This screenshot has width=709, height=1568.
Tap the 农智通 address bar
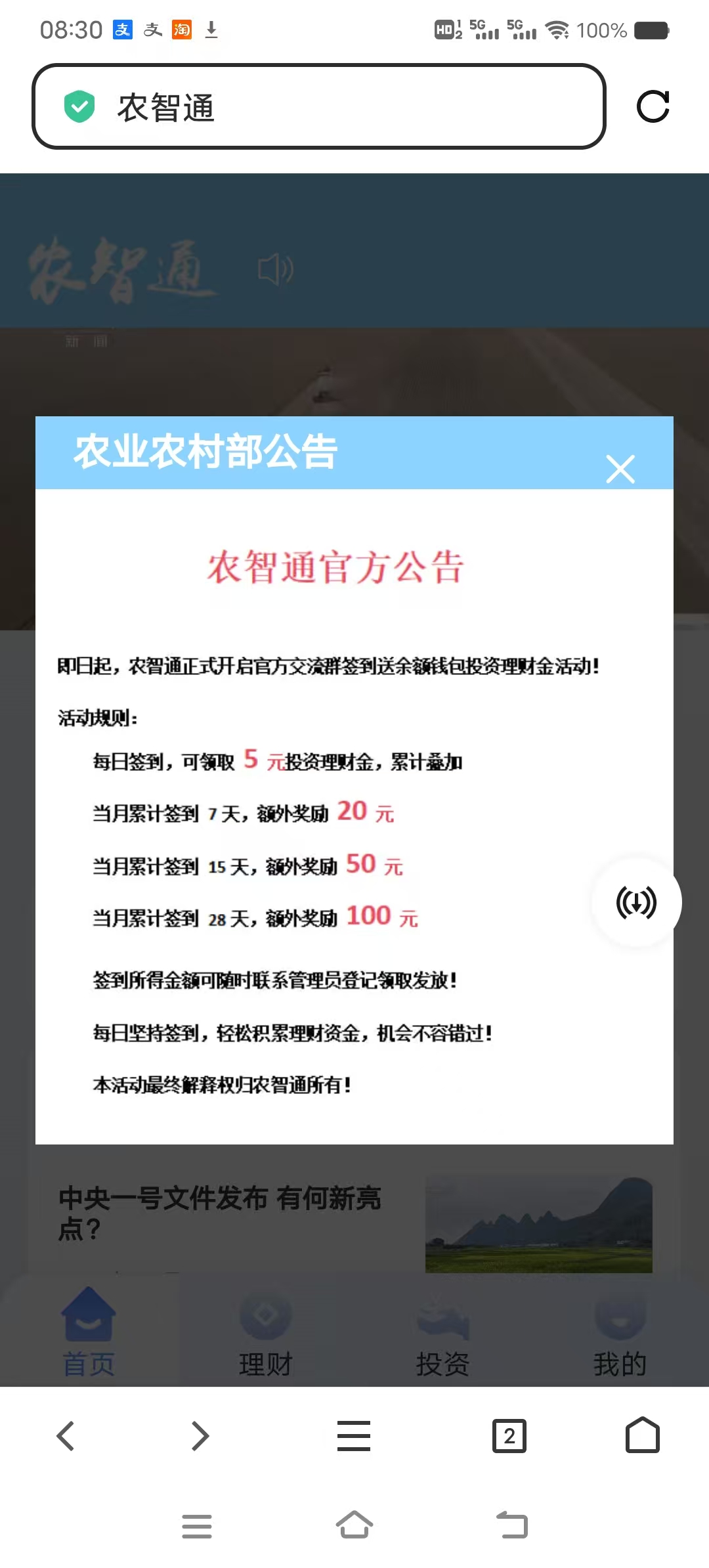318,106
